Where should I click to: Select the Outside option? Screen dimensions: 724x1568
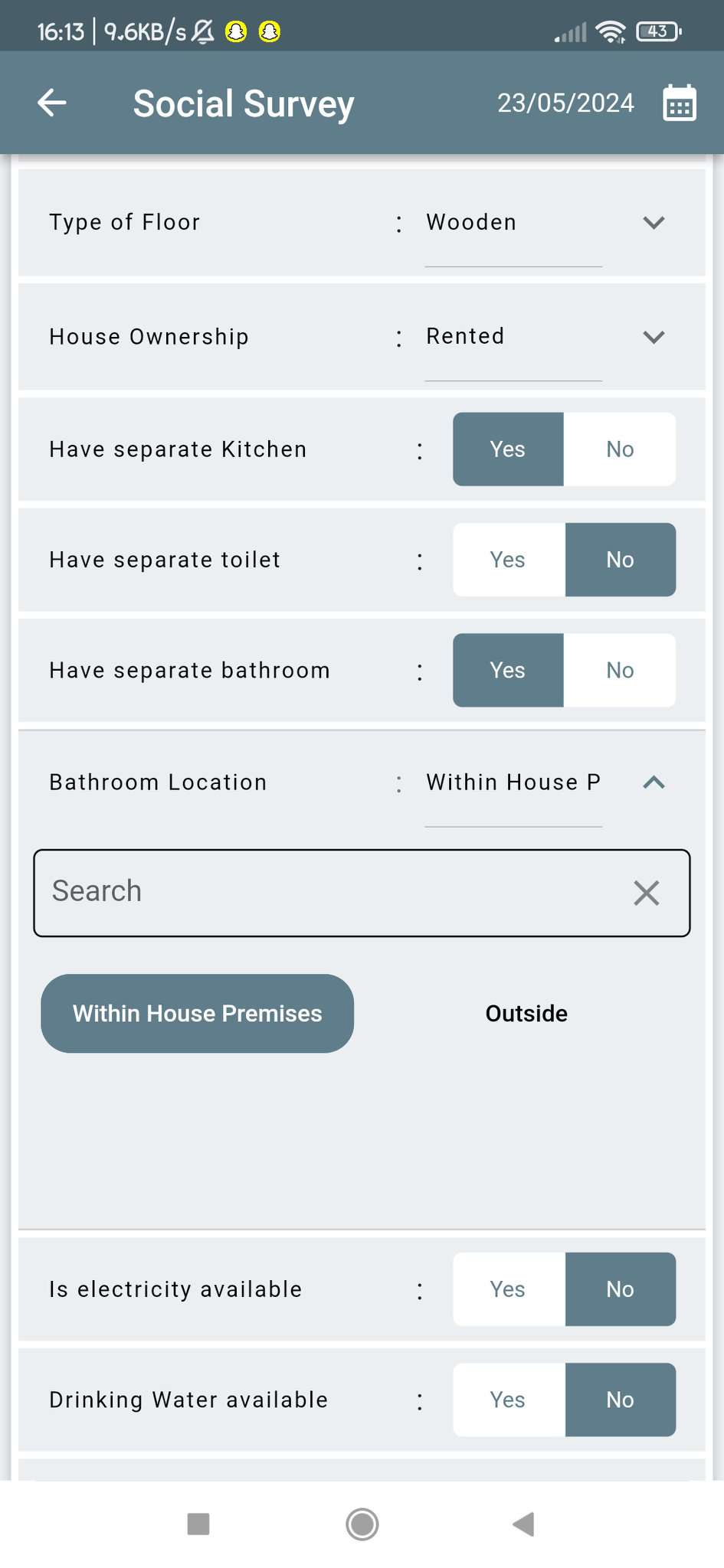point(526,1014)
